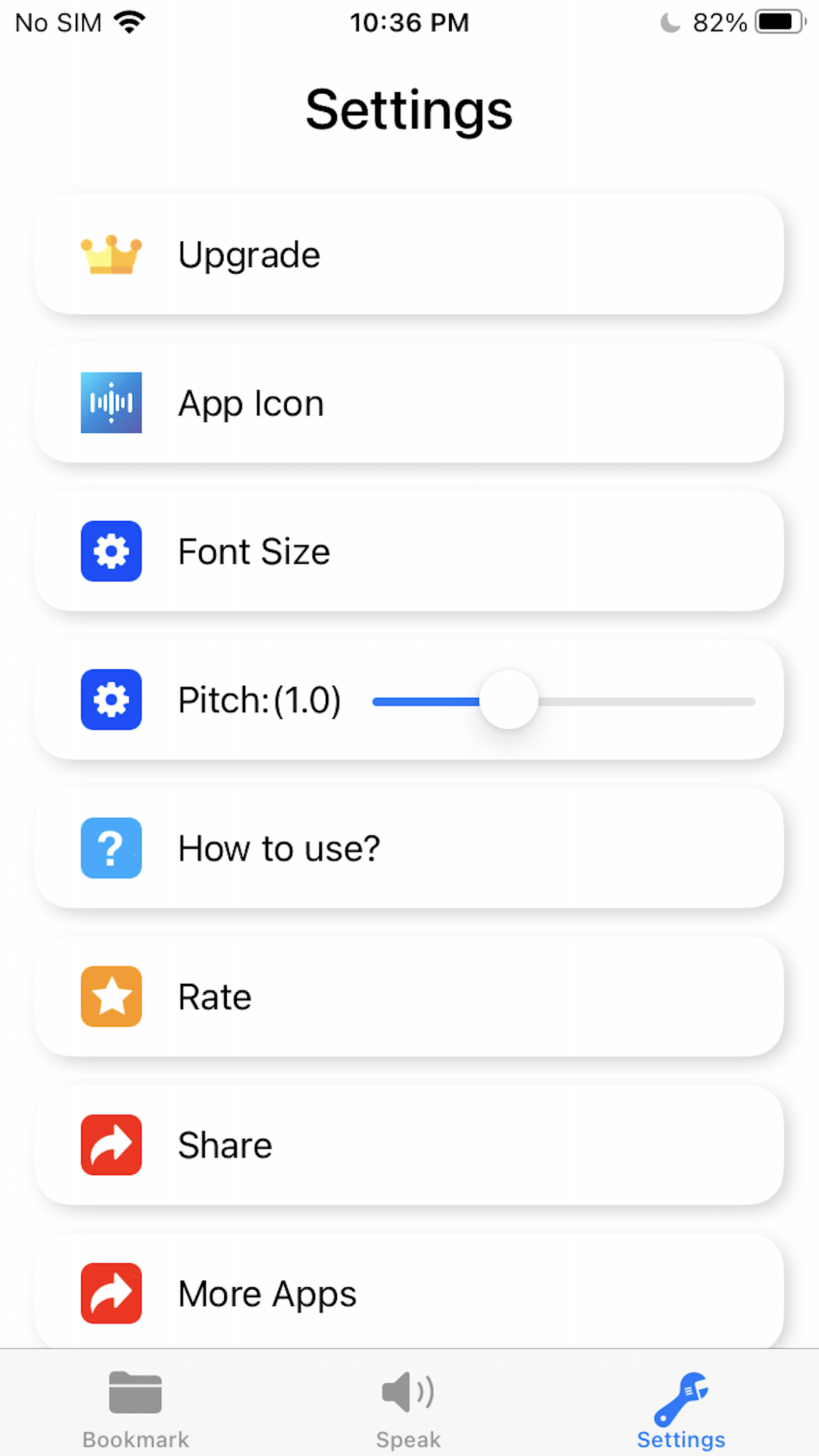Tap the crown Upgrade icon
The image size is (819, 1456).
coord(111,254)
